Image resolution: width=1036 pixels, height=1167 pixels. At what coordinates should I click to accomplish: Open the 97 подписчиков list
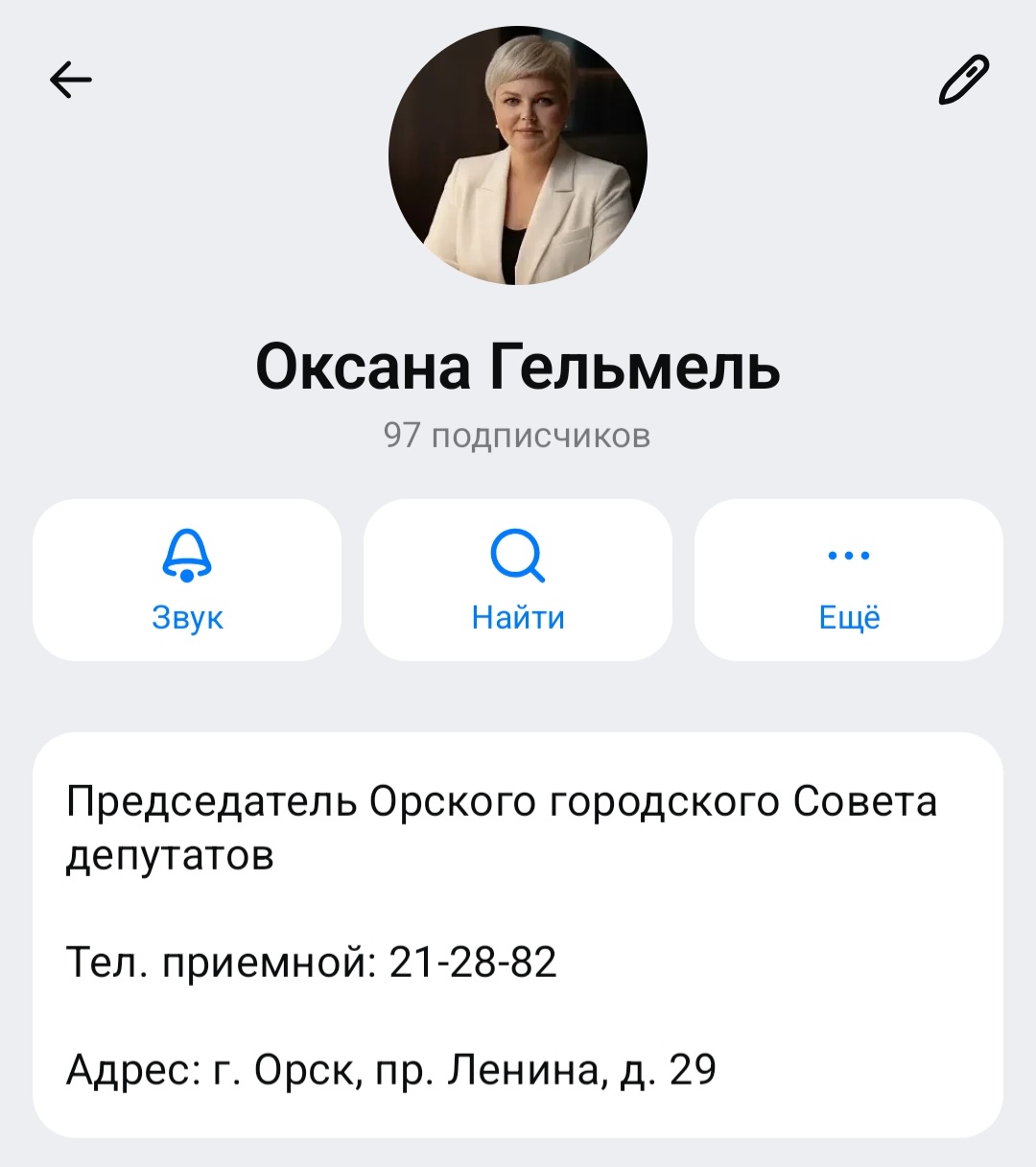[x=518, y=435]
